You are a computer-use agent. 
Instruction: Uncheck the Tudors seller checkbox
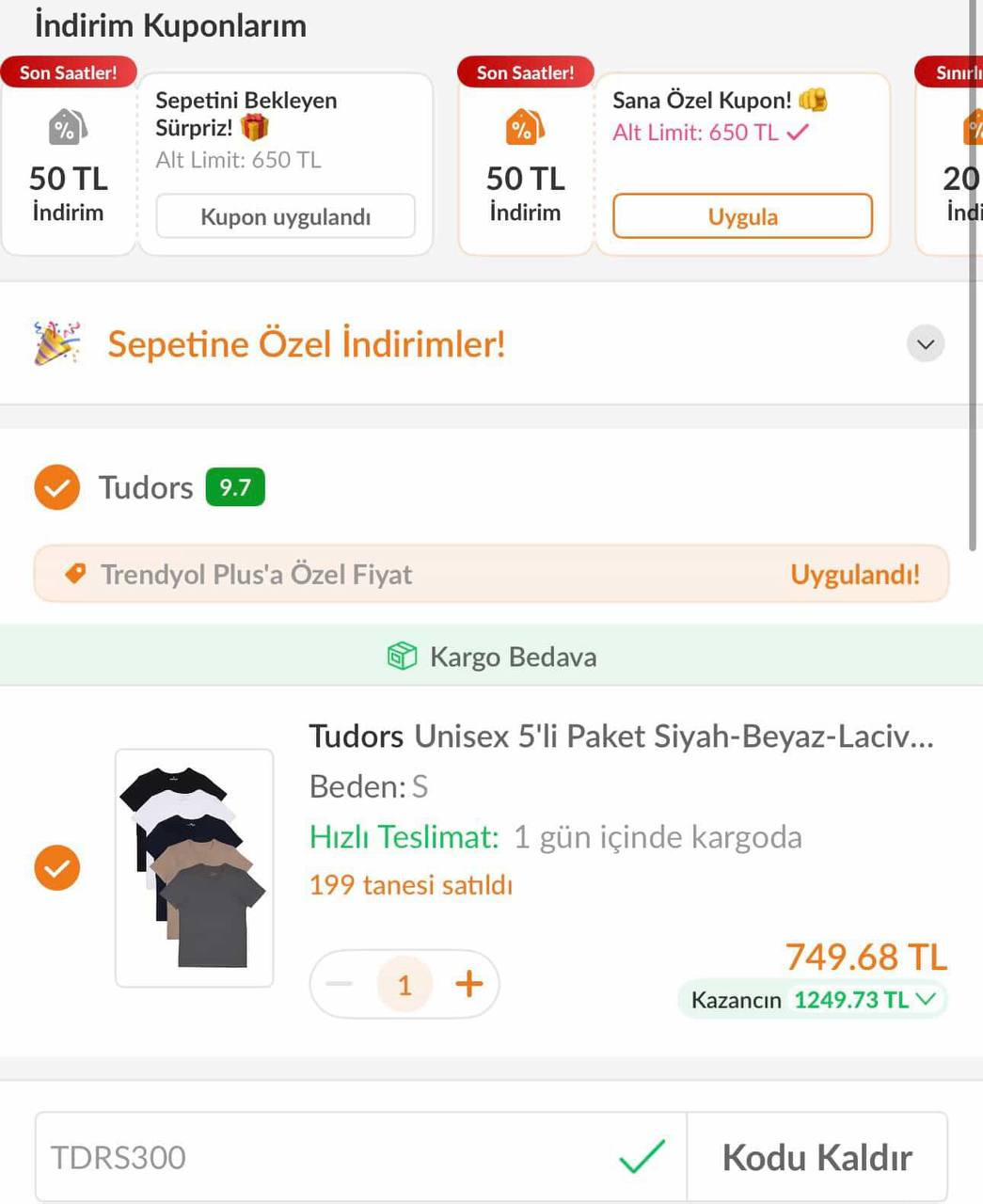click(x=57, y=487)
